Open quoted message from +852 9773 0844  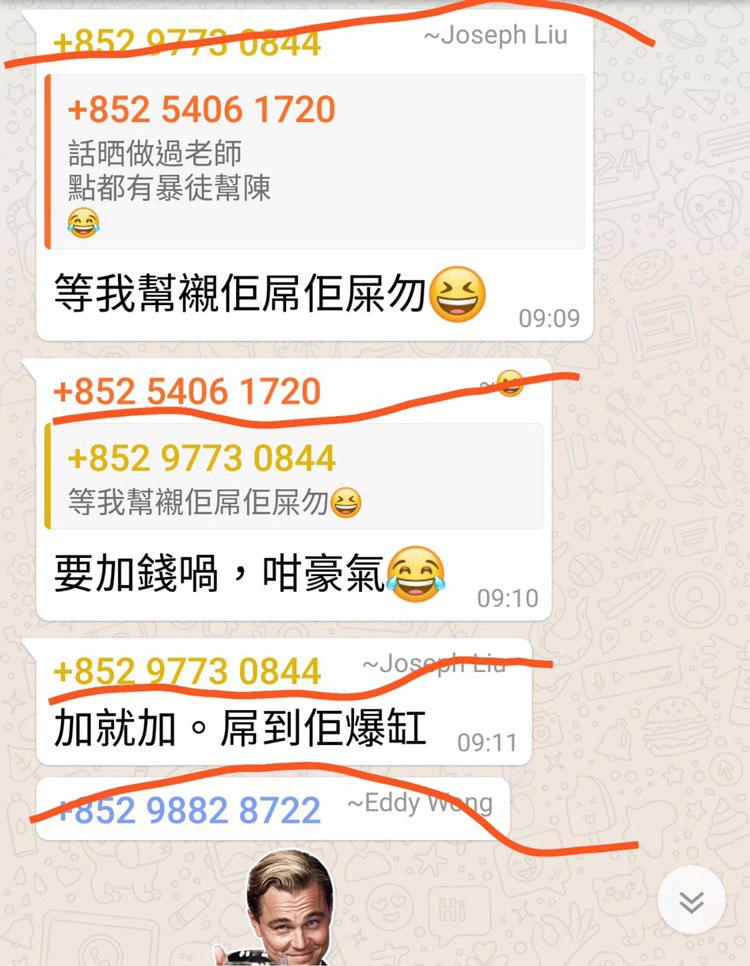click(294, 476)
